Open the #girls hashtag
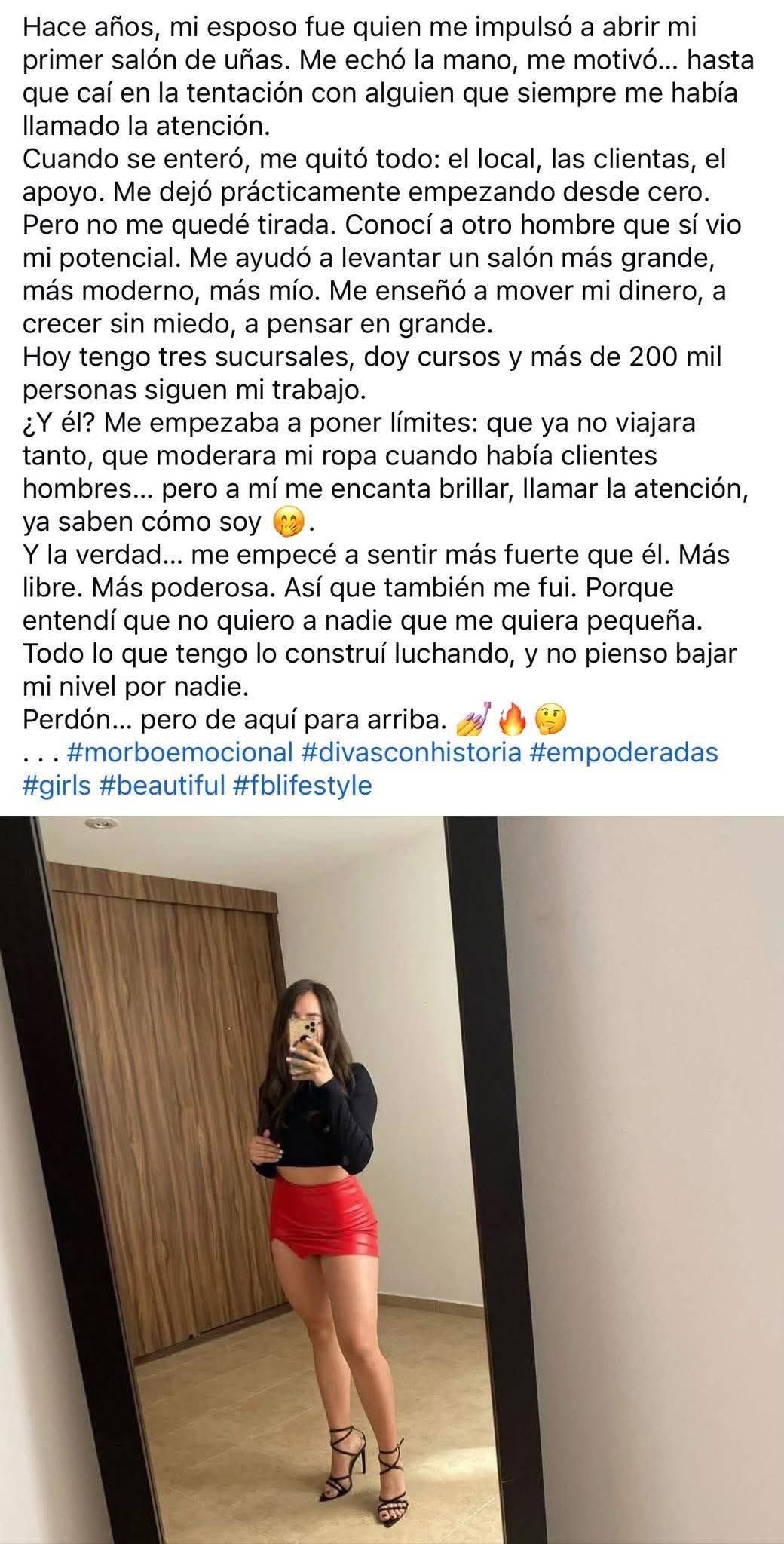Viewport: 784px width, 1544px height. pyautogui.click(x=57, y=786)
